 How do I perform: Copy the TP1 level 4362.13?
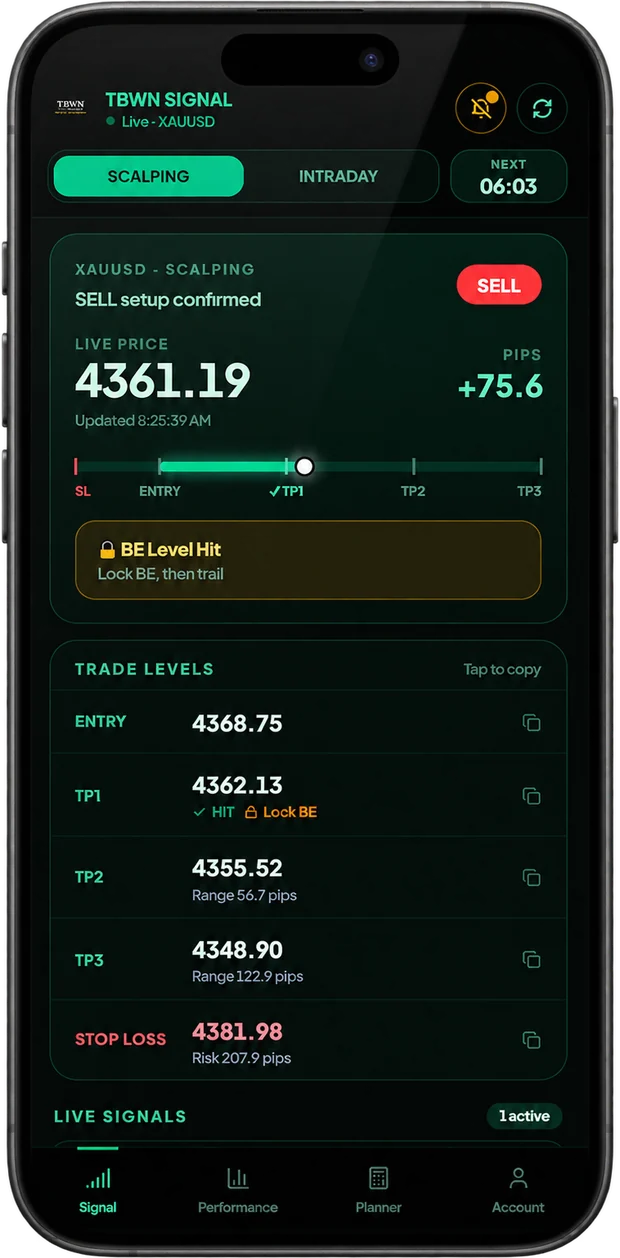532,796
